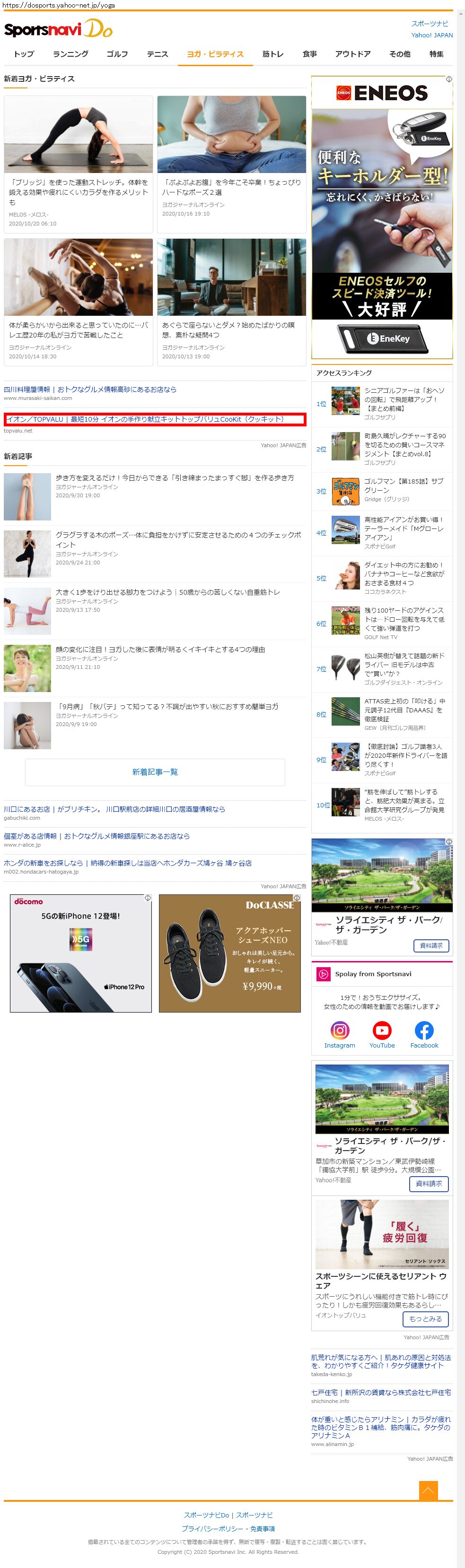The image size is (465, 1568).
Task: Open Spolay's Instagram page
Action: (340, 1035)
